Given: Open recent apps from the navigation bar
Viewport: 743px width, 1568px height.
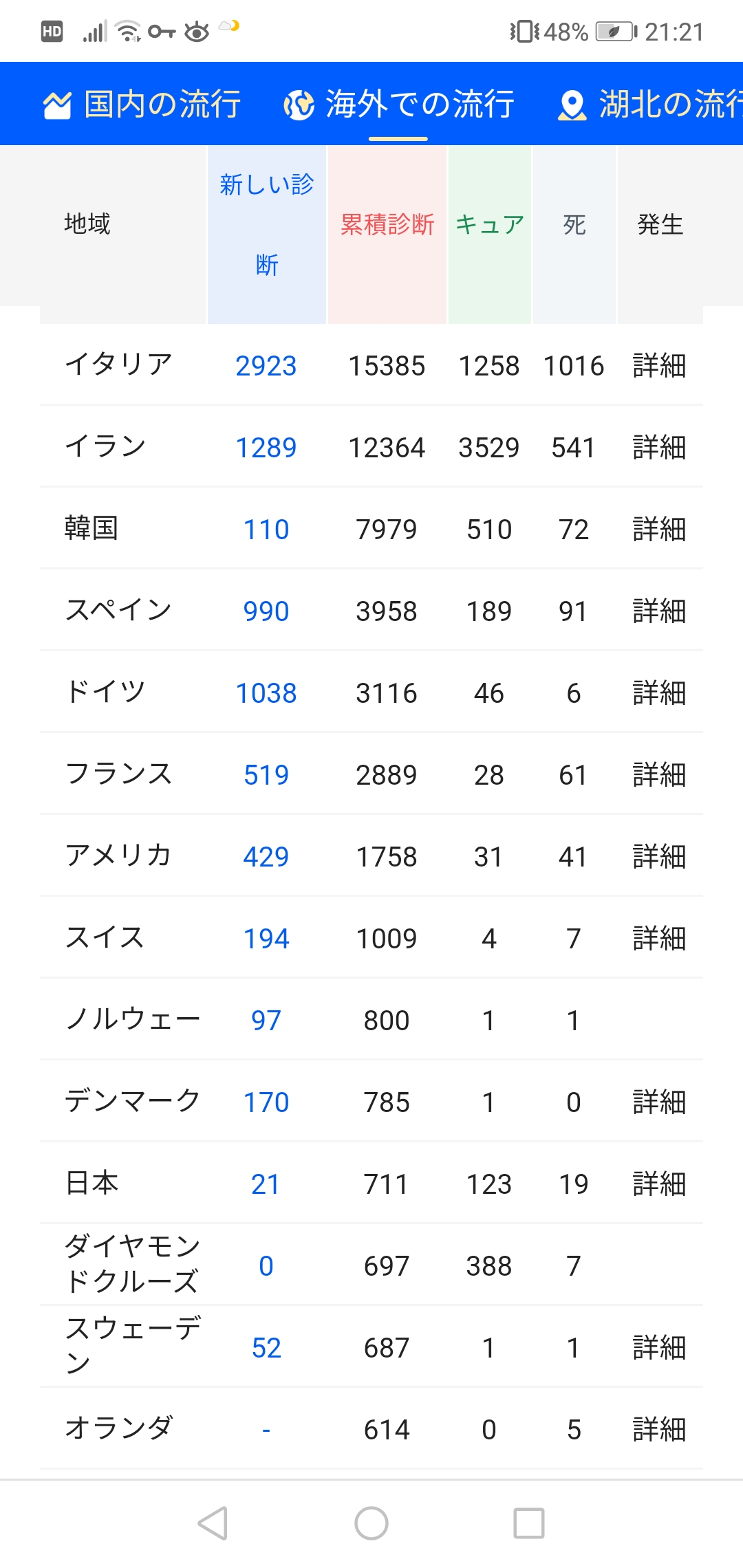Looking at the screenshot, I should [x=529, y=1523].
